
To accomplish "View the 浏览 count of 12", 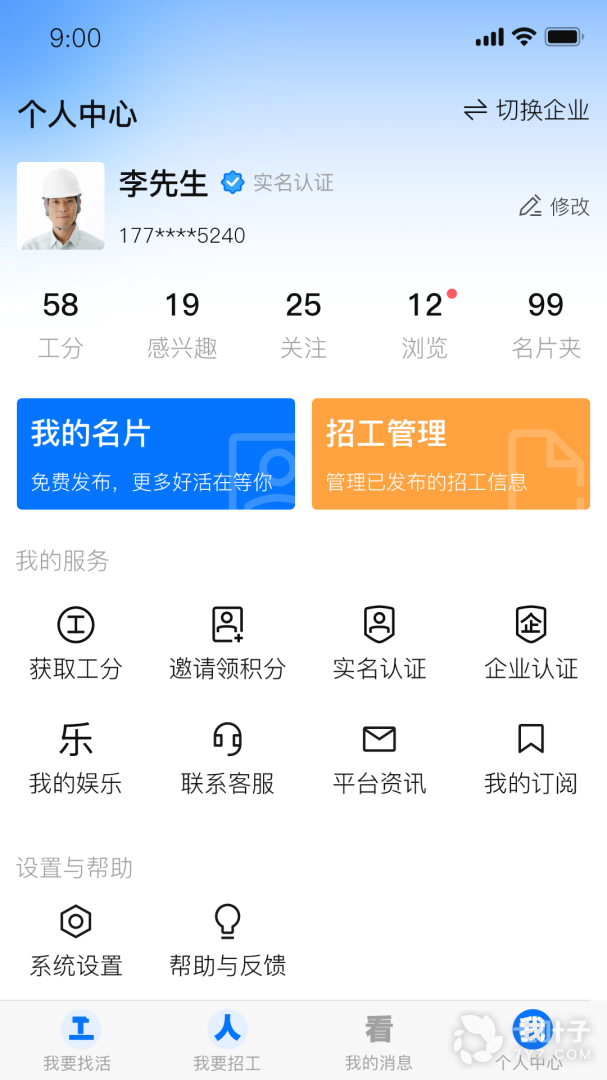I will point(425,324).
